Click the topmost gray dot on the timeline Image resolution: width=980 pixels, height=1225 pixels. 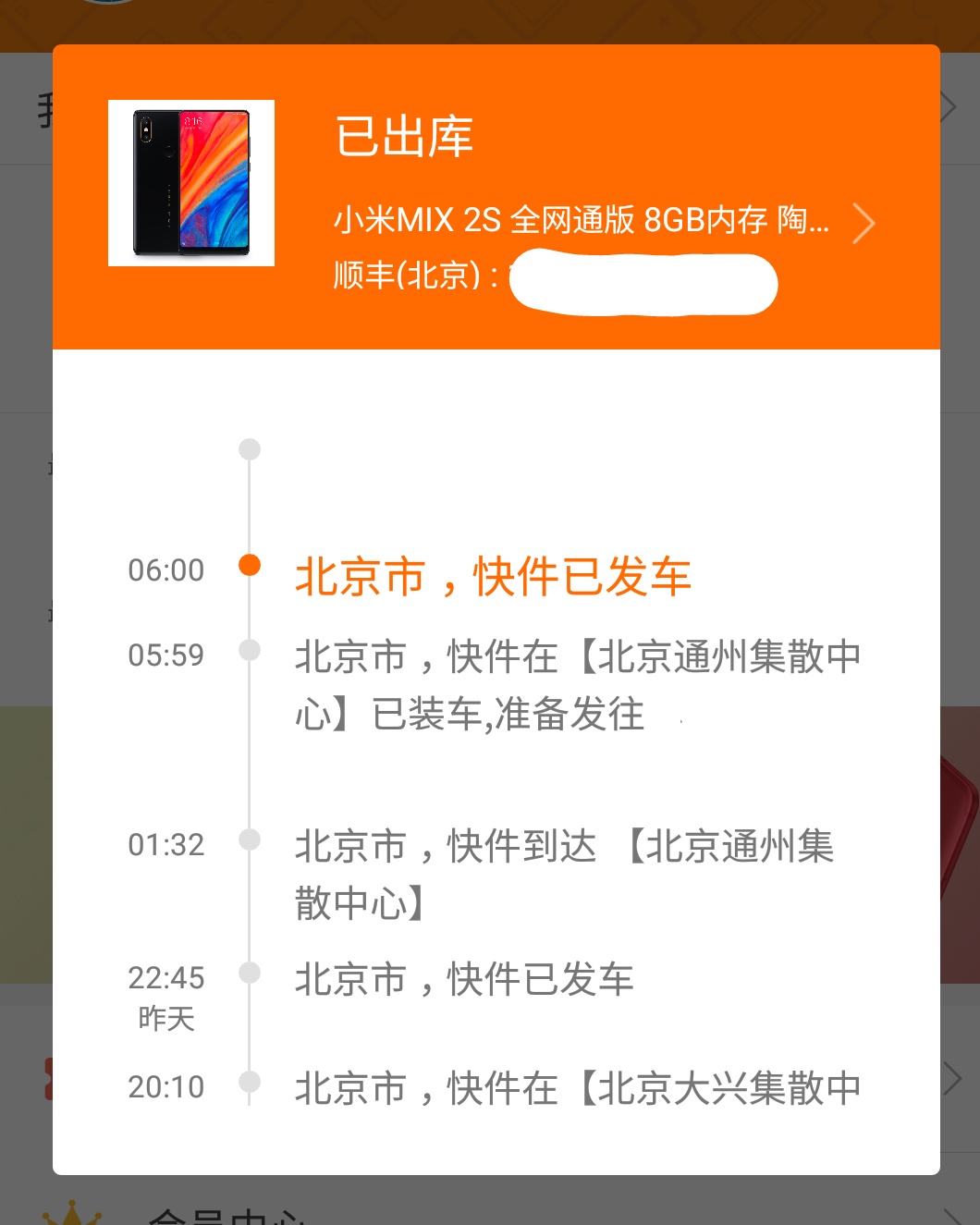tap(248, 448)
